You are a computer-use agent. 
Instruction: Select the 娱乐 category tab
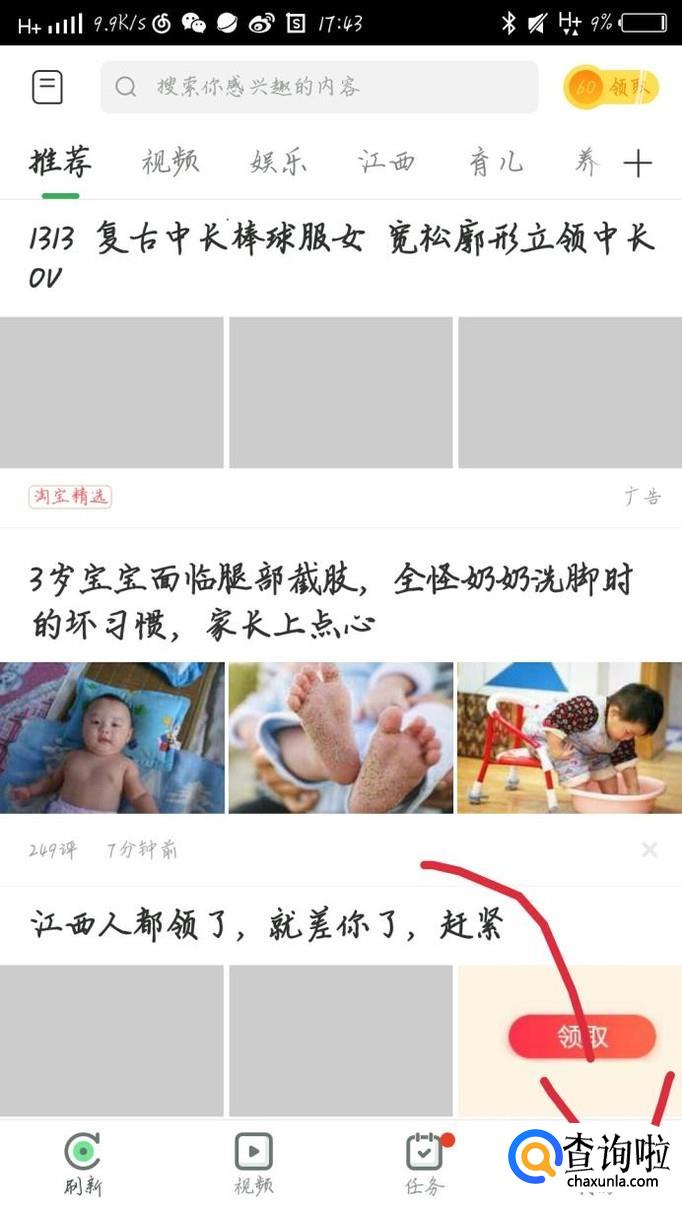tap(279, 162)
